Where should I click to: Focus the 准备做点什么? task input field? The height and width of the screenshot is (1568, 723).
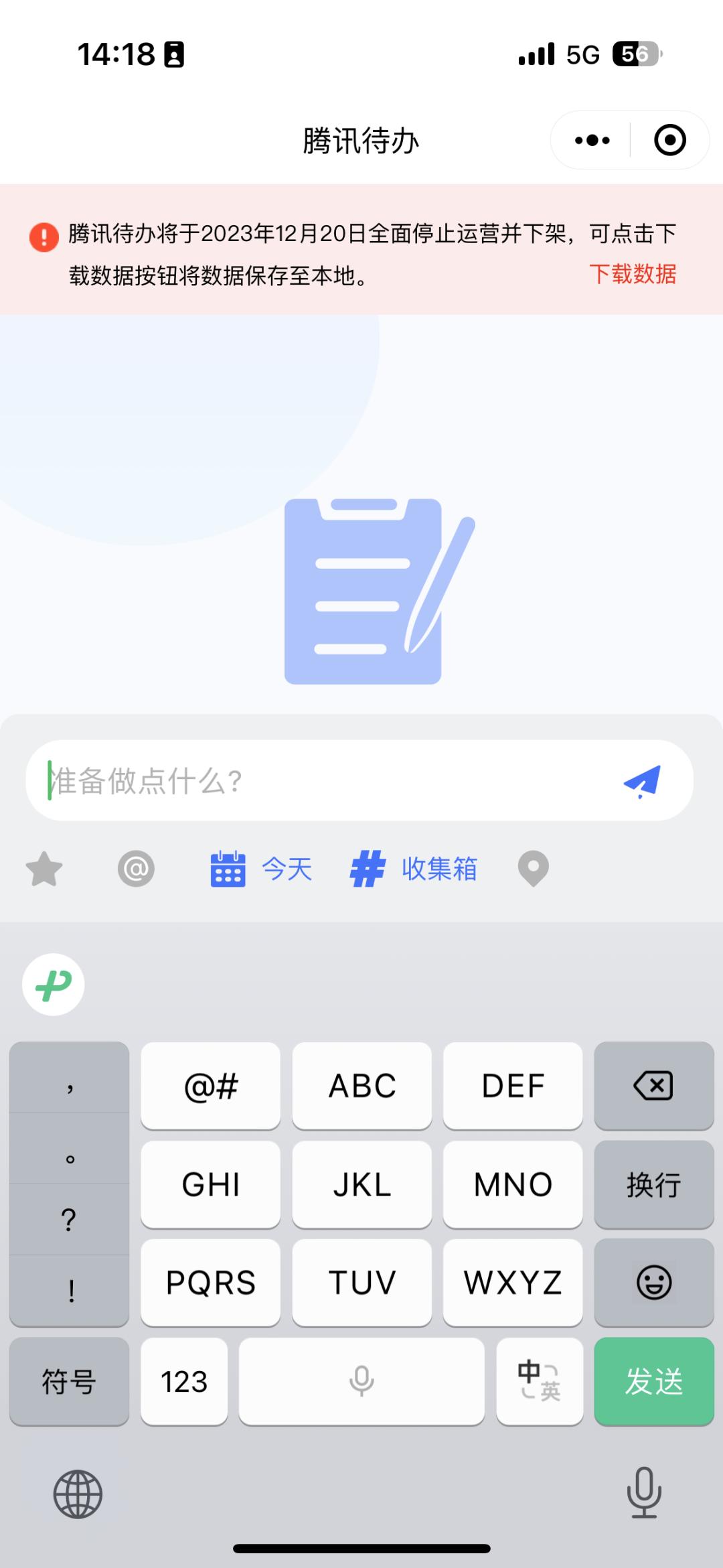[321, 781]
